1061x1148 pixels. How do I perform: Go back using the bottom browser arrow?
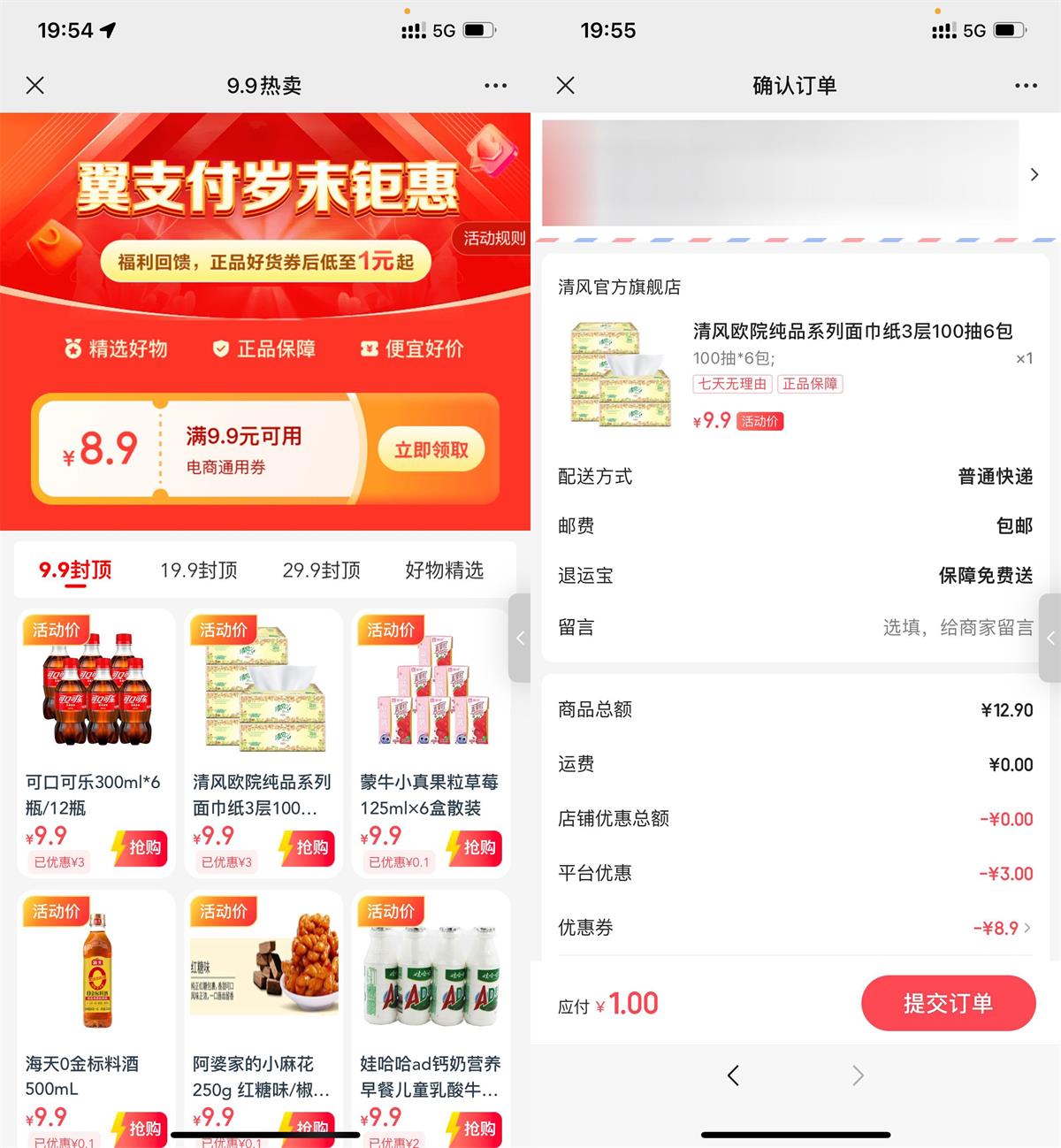(x=733, y=1075)
